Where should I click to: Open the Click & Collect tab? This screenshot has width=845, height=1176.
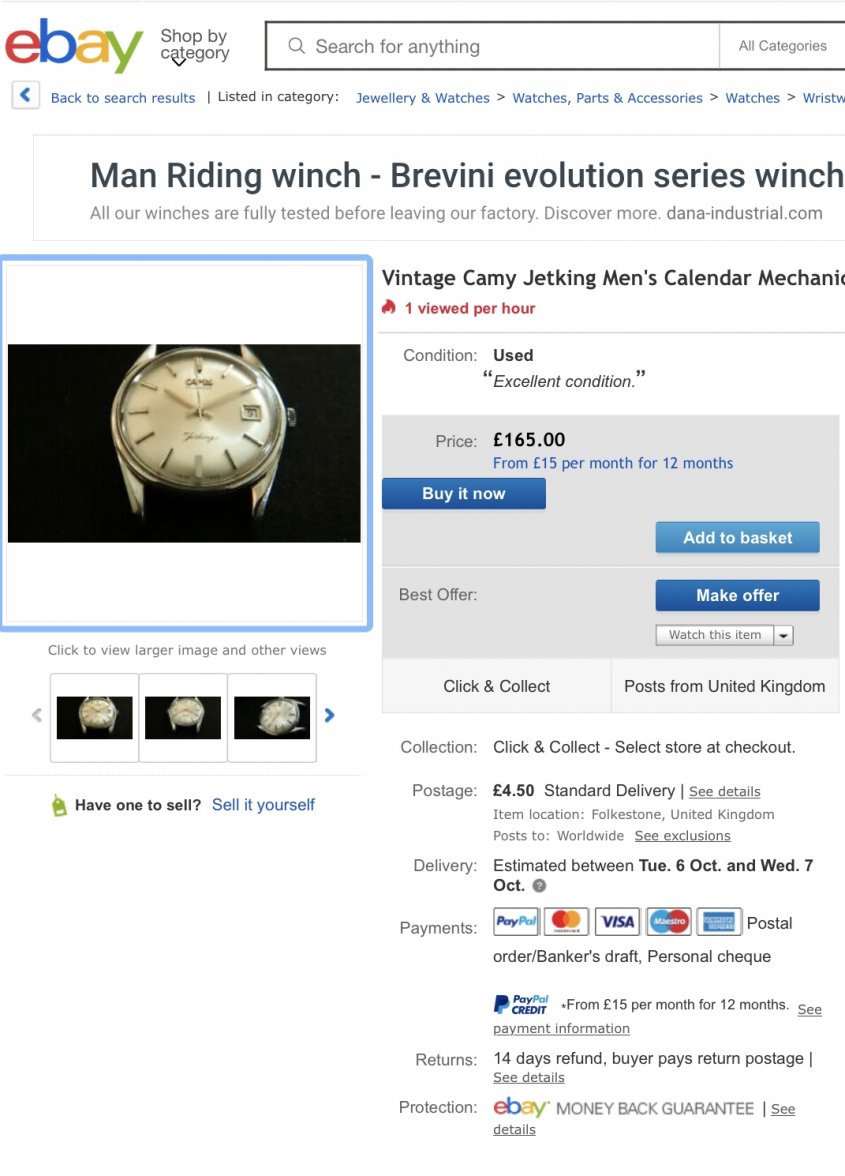[x=496, y=686]
